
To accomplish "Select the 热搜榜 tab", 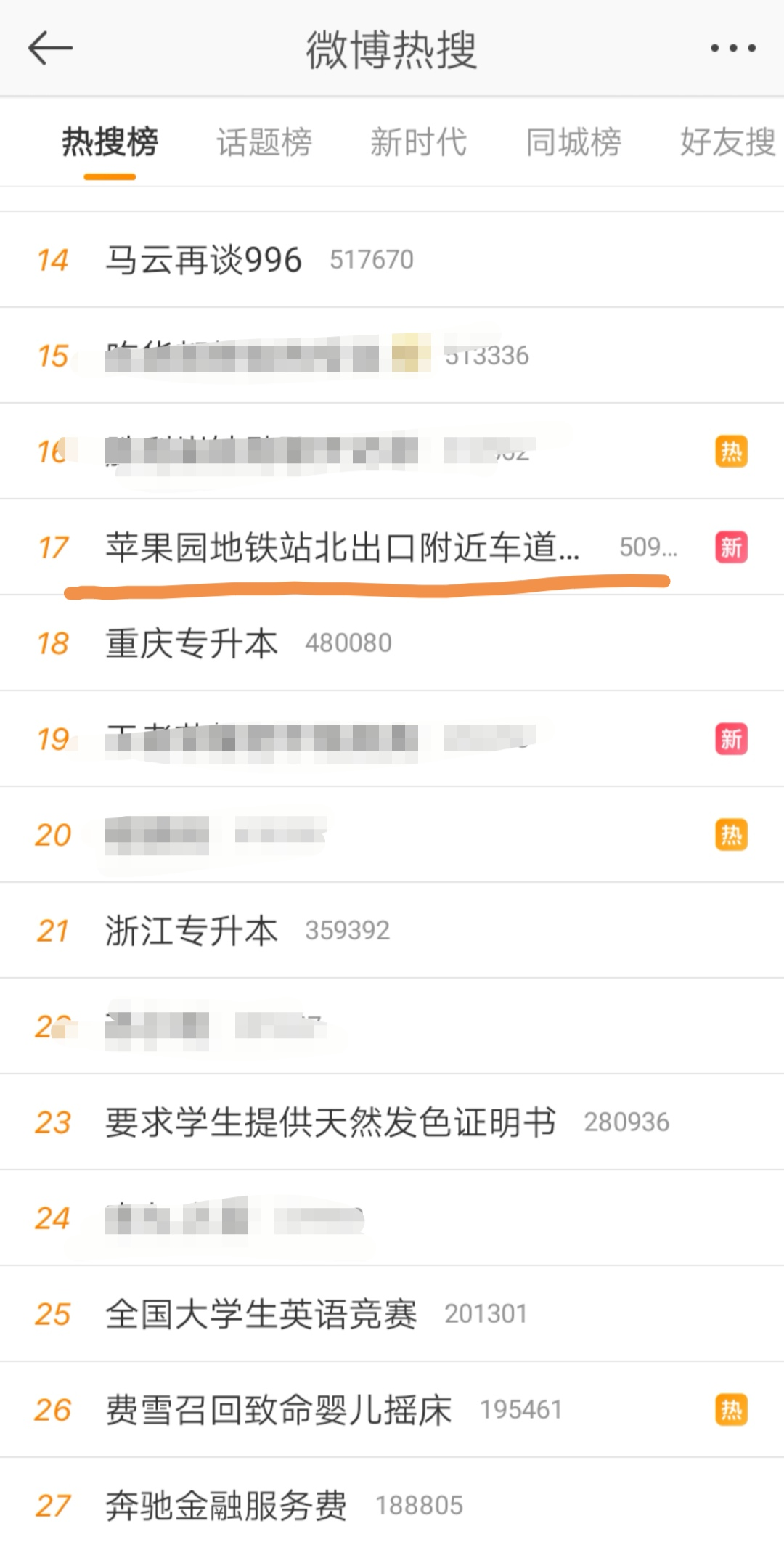I will pyautogui.click(x=110, y=142).
